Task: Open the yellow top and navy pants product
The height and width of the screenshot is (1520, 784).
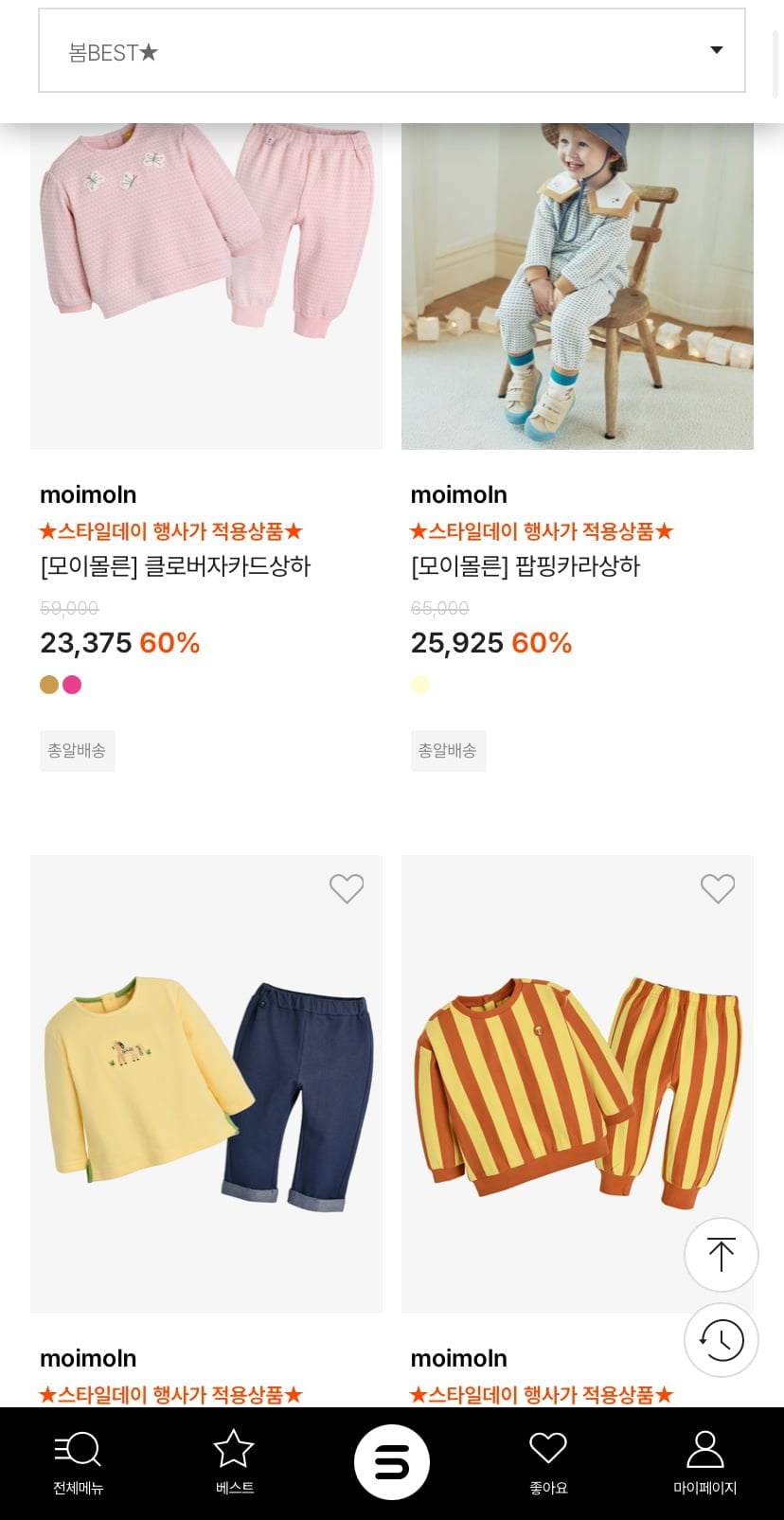Action: [x=205, y=1089]
